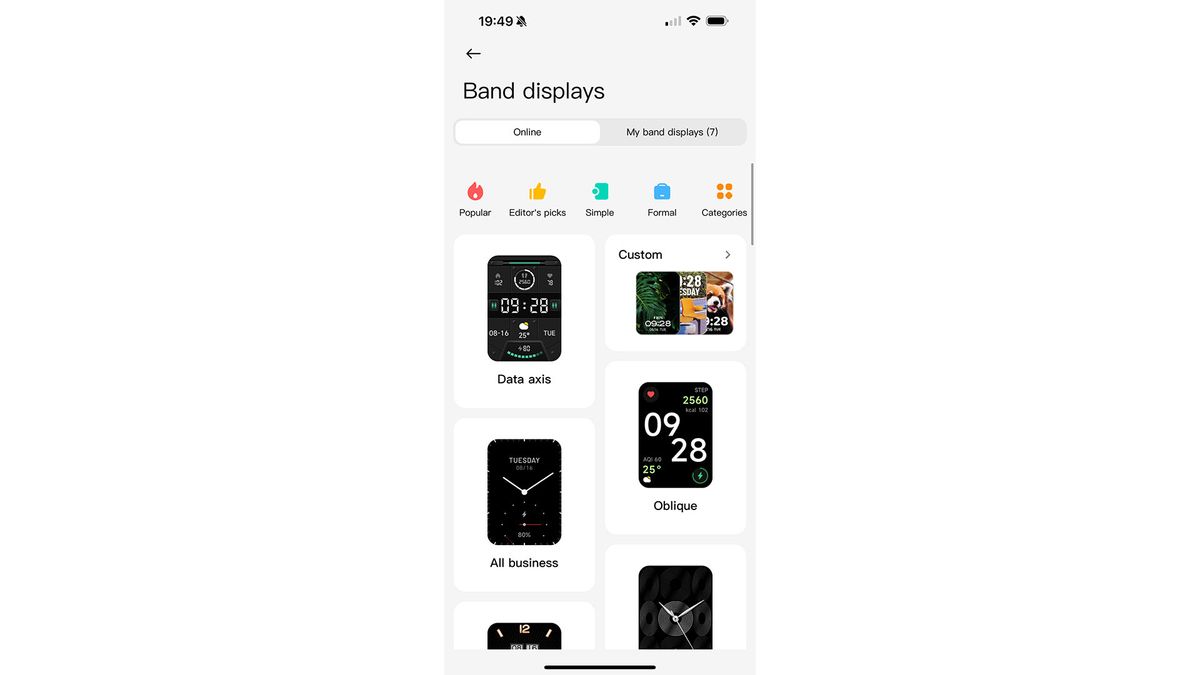Open the Popular category
Screen dimensions: 1200x675
(x=475, y=198)
